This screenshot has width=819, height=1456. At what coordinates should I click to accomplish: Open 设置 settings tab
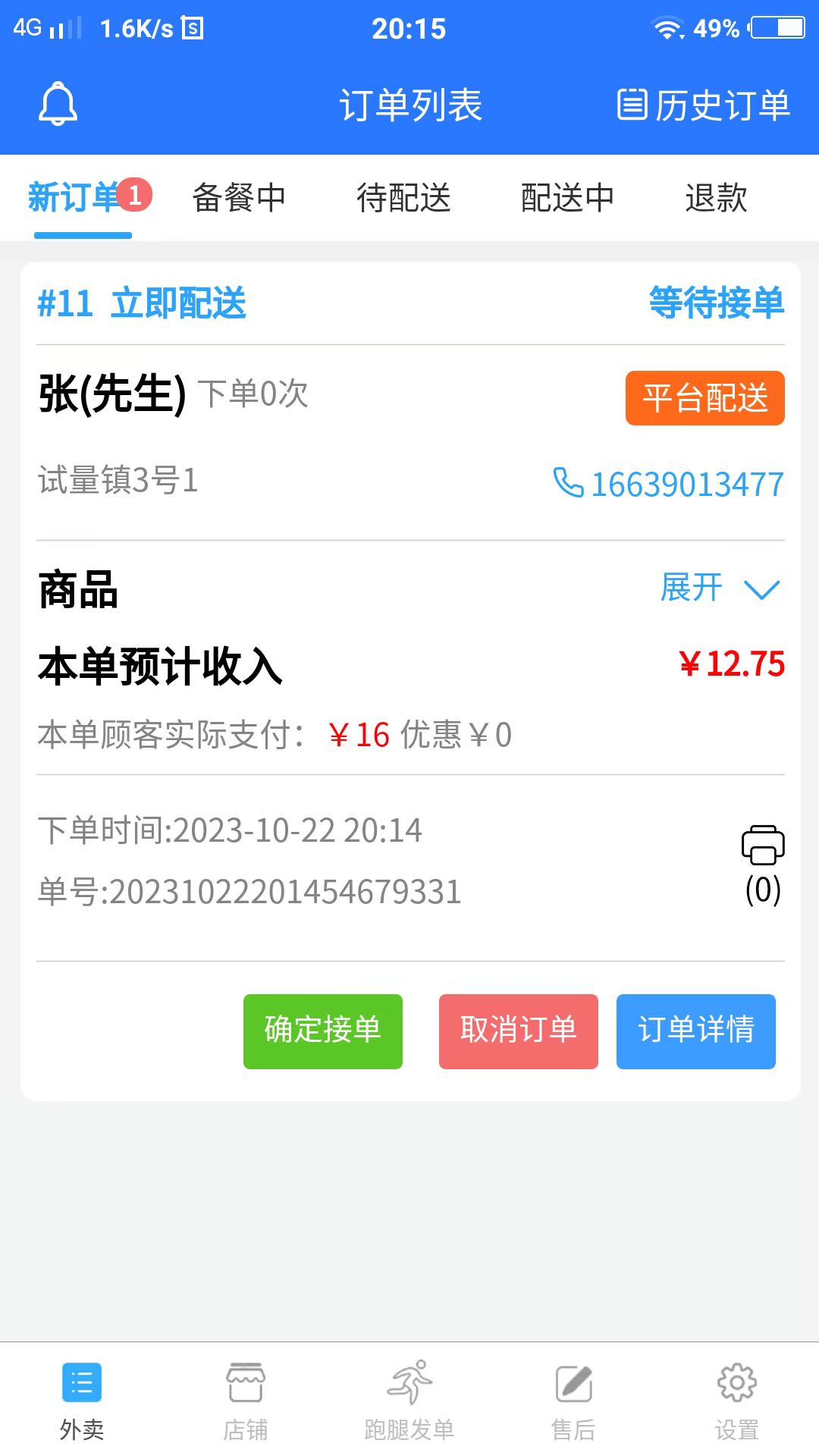(736, 1400)
